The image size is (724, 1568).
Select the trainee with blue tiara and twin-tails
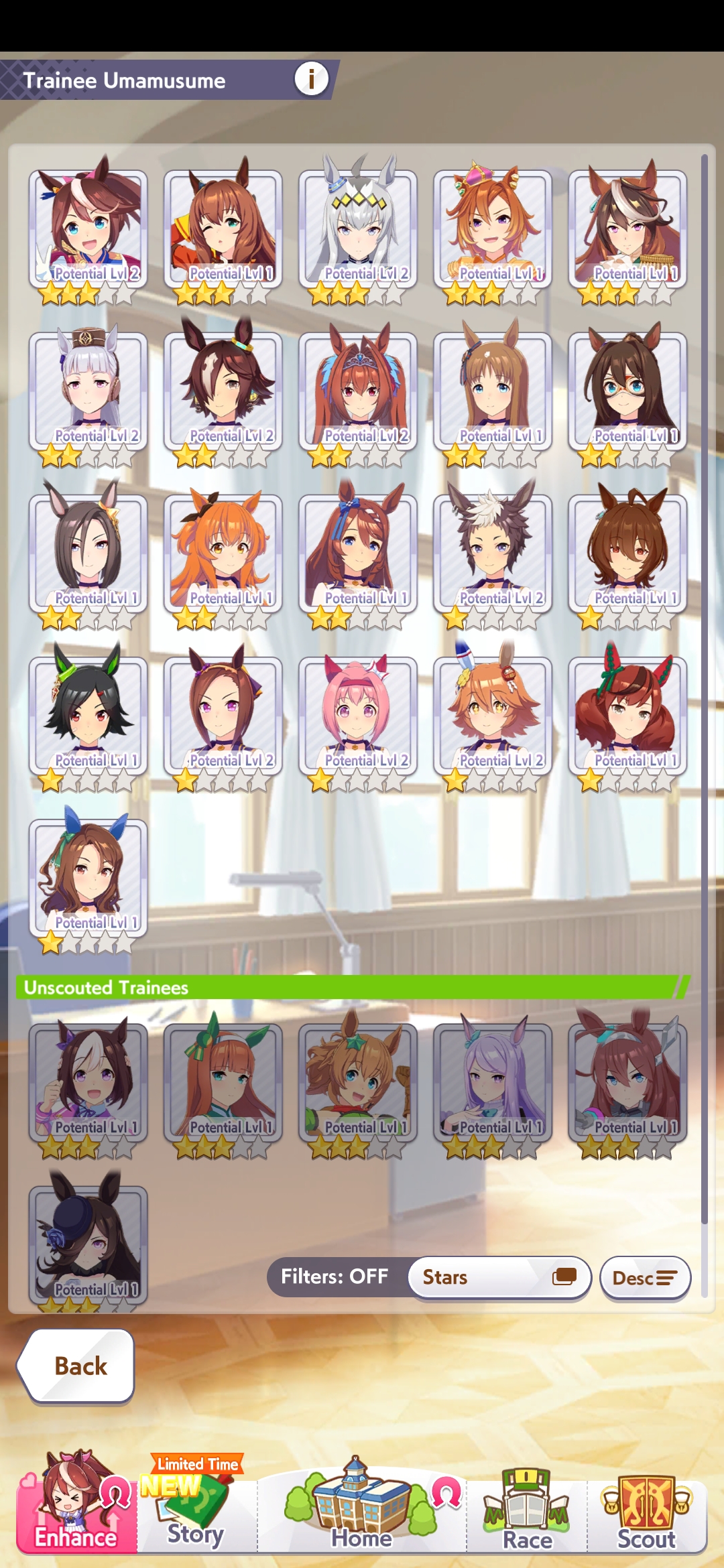(x=358, y=392)
